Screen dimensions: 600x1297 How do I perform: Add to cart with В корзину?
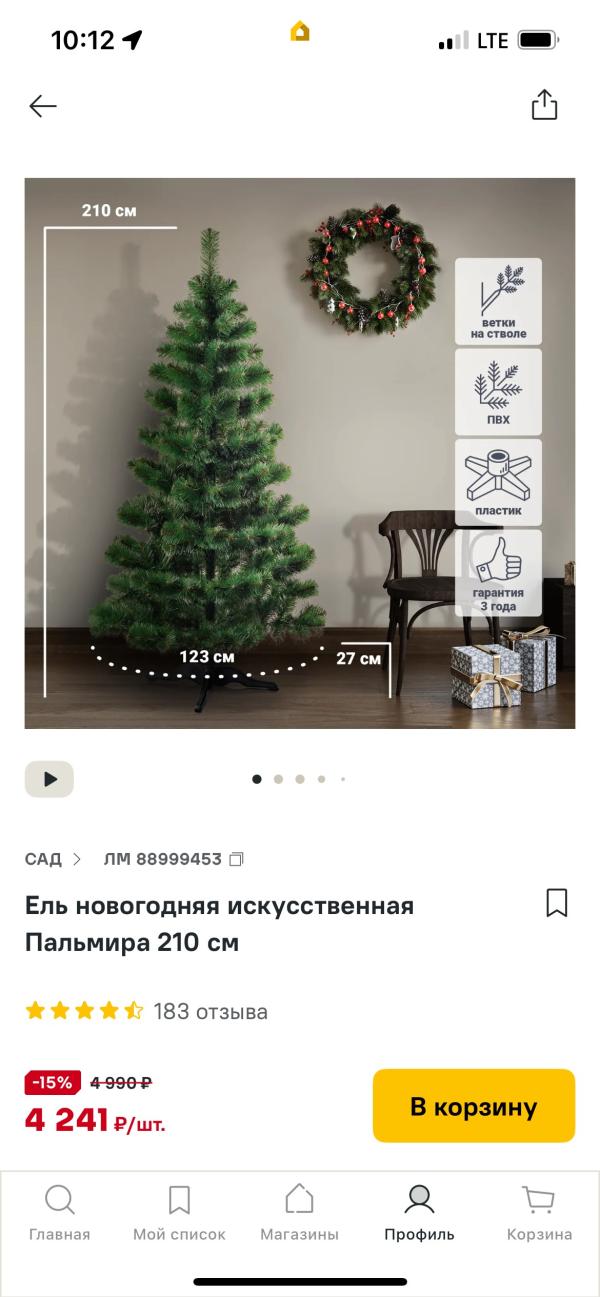(474, 1106)
